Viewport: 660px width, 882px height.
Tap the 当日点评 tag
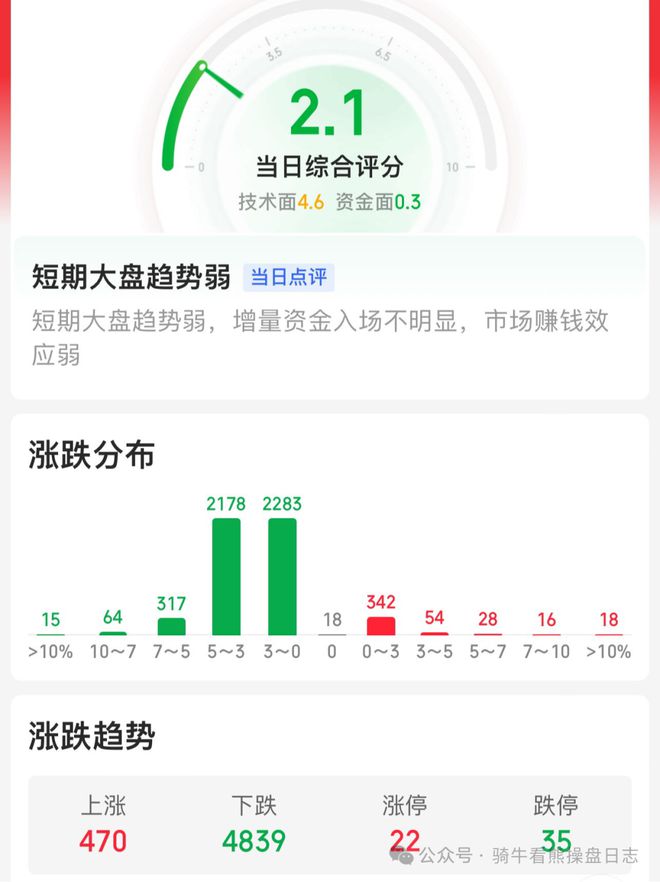[x=288, y=277]
